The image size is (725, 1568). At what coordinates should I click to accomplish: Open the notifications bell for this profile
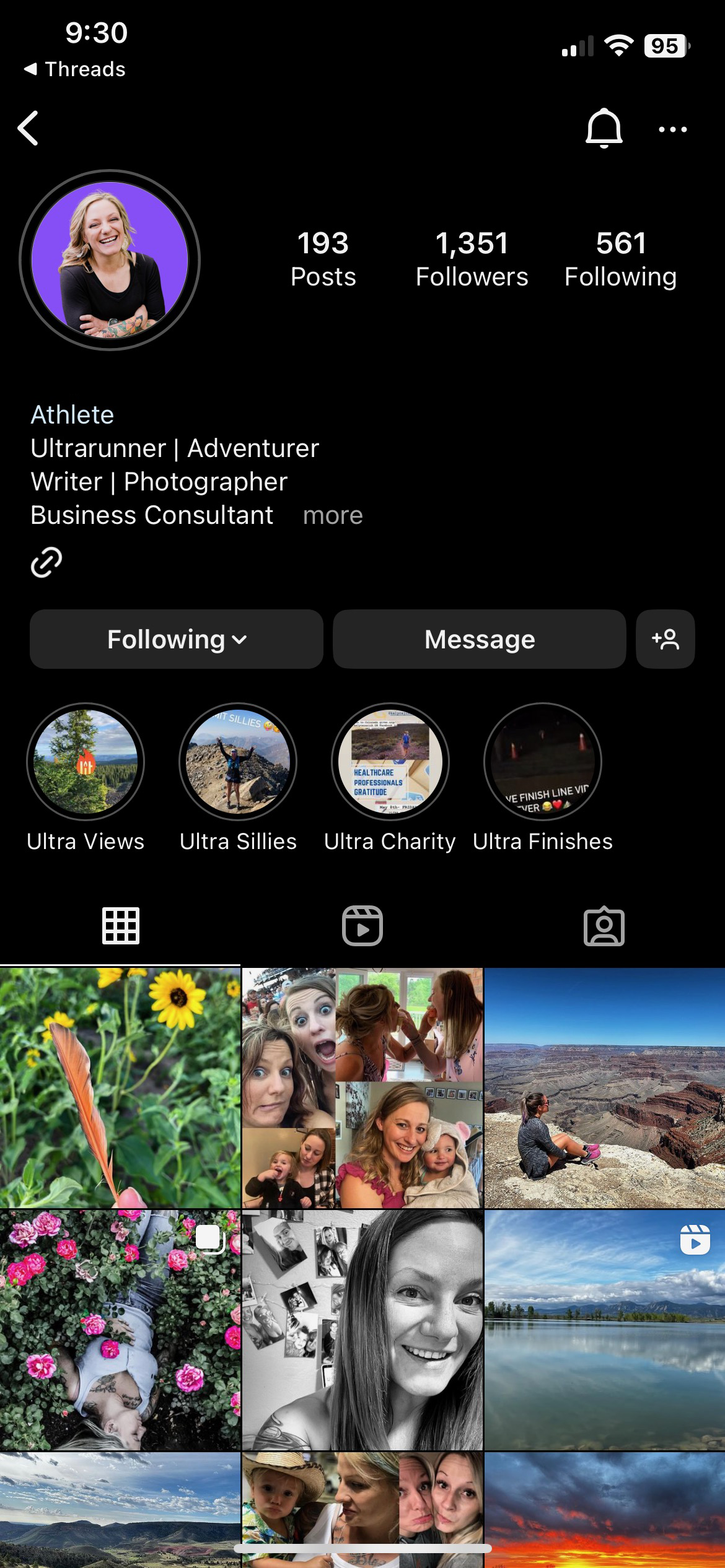(x=604, y=129)
